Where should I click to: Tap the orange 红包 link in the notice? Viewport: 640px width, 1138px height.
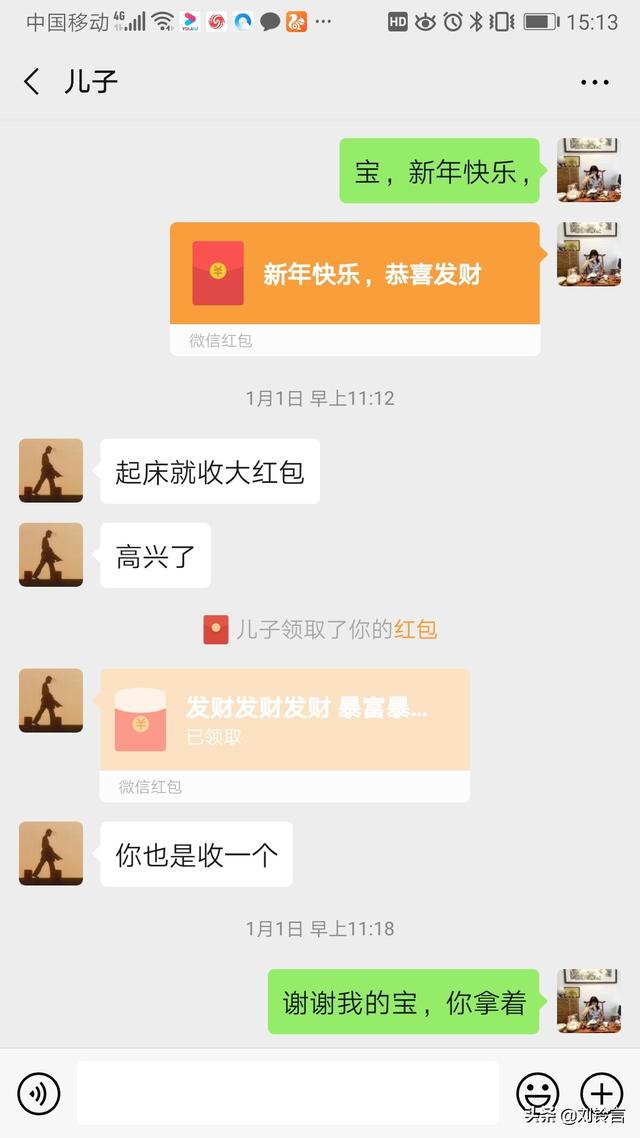pos(415,629)
